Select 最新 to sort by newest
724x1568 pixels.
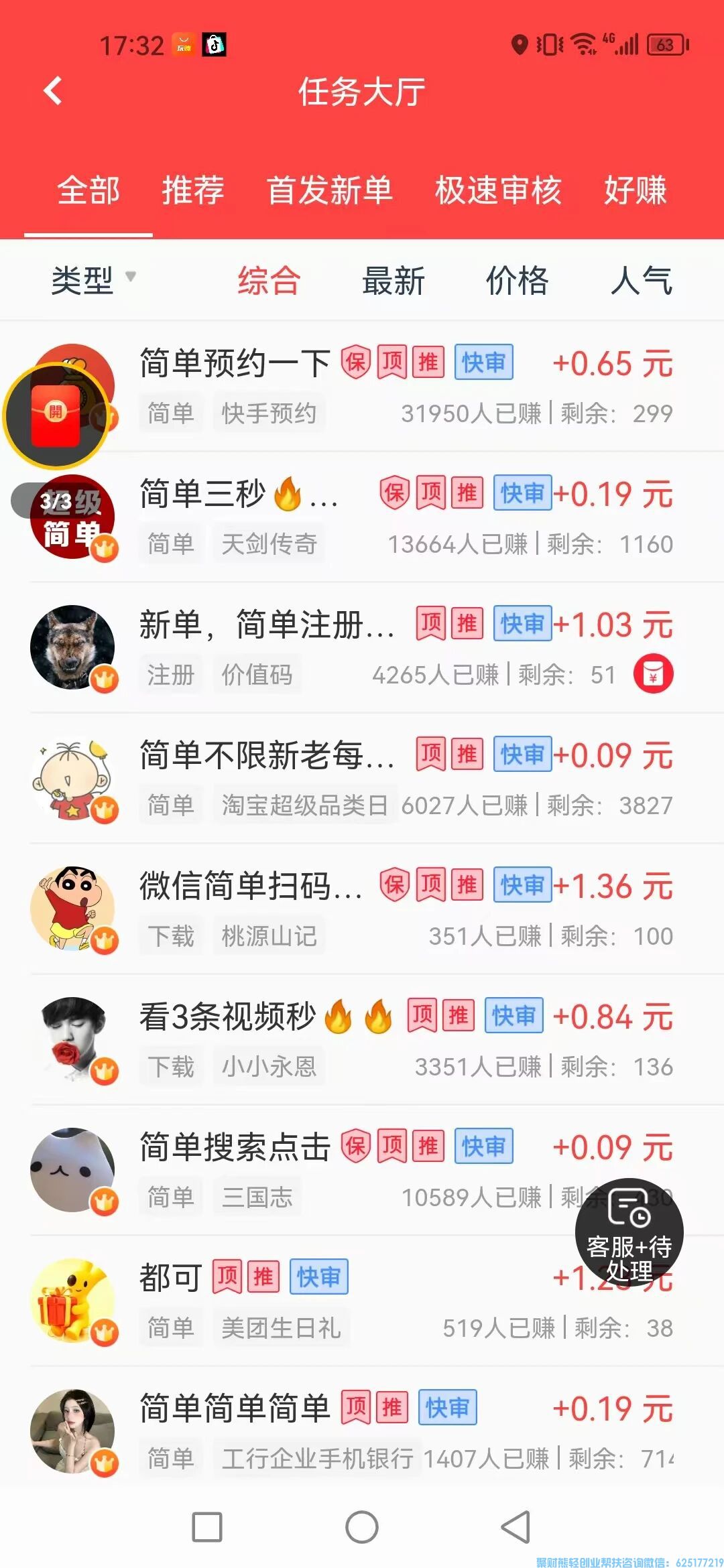coord(393,281)
